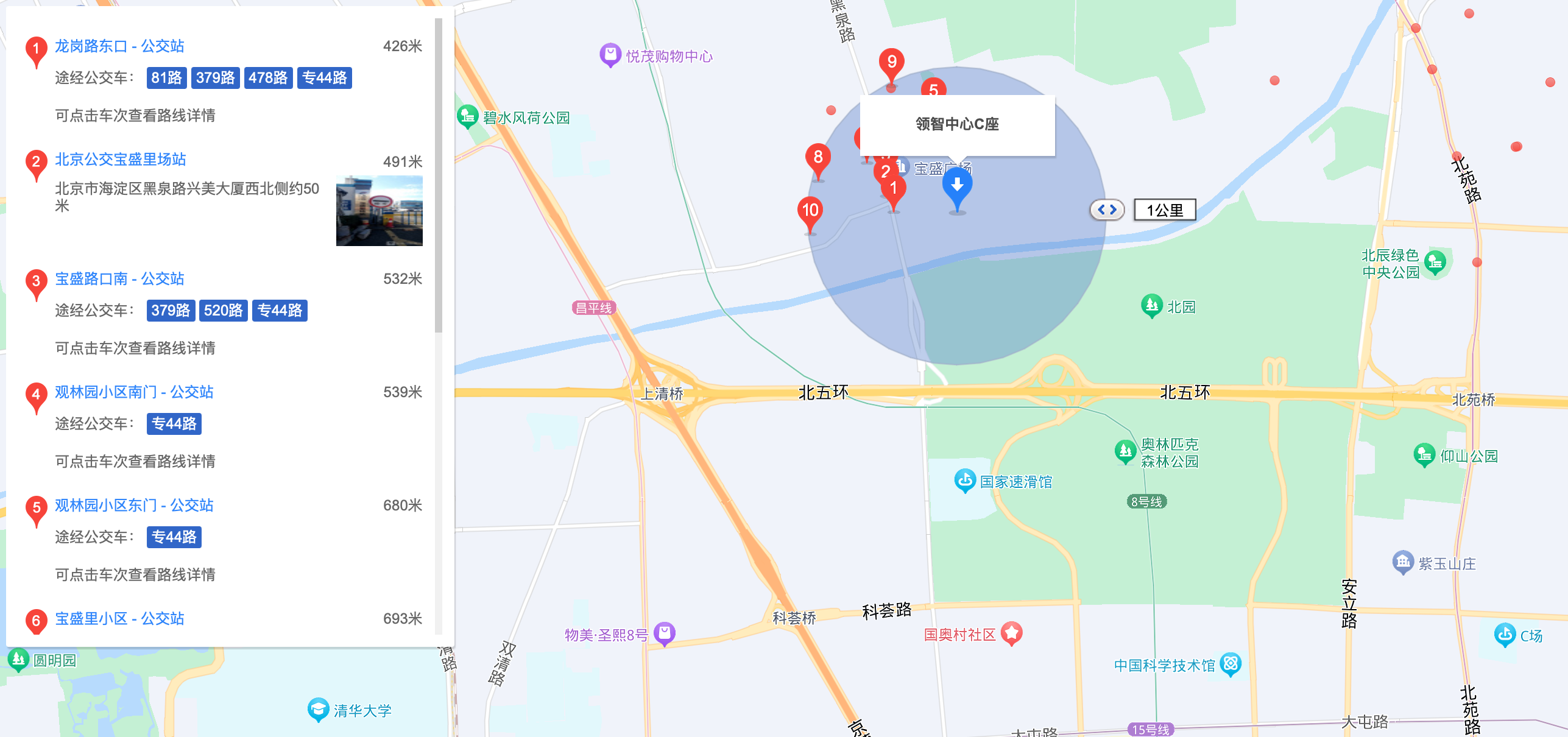The width and height of the screenshot is (1568, 737).
Task: Tap map marker number 9
Action: [x=891, y=63]
